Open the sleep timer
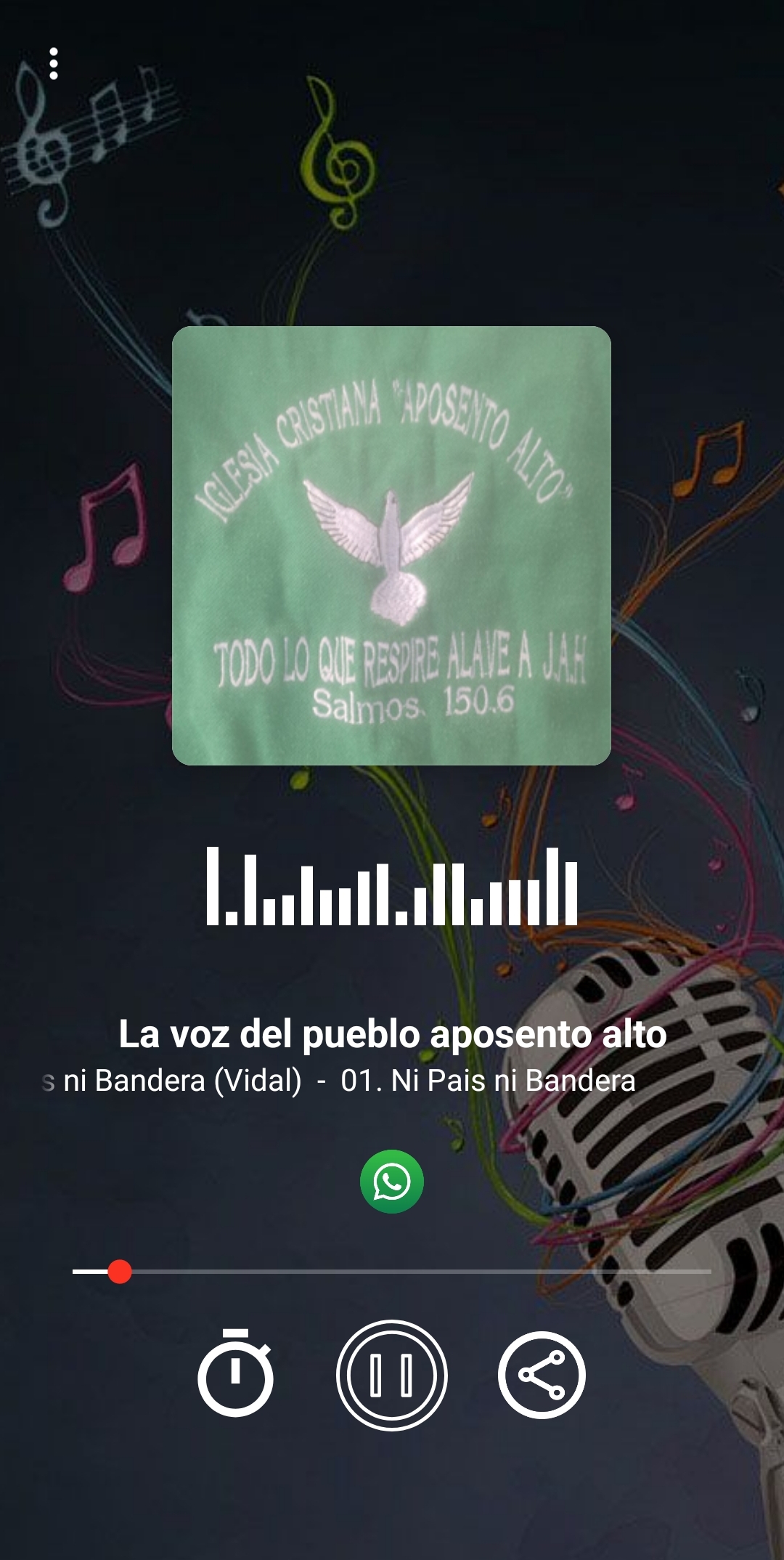The width and height of the screenshot is (784, 1560). click(235, 1373)
